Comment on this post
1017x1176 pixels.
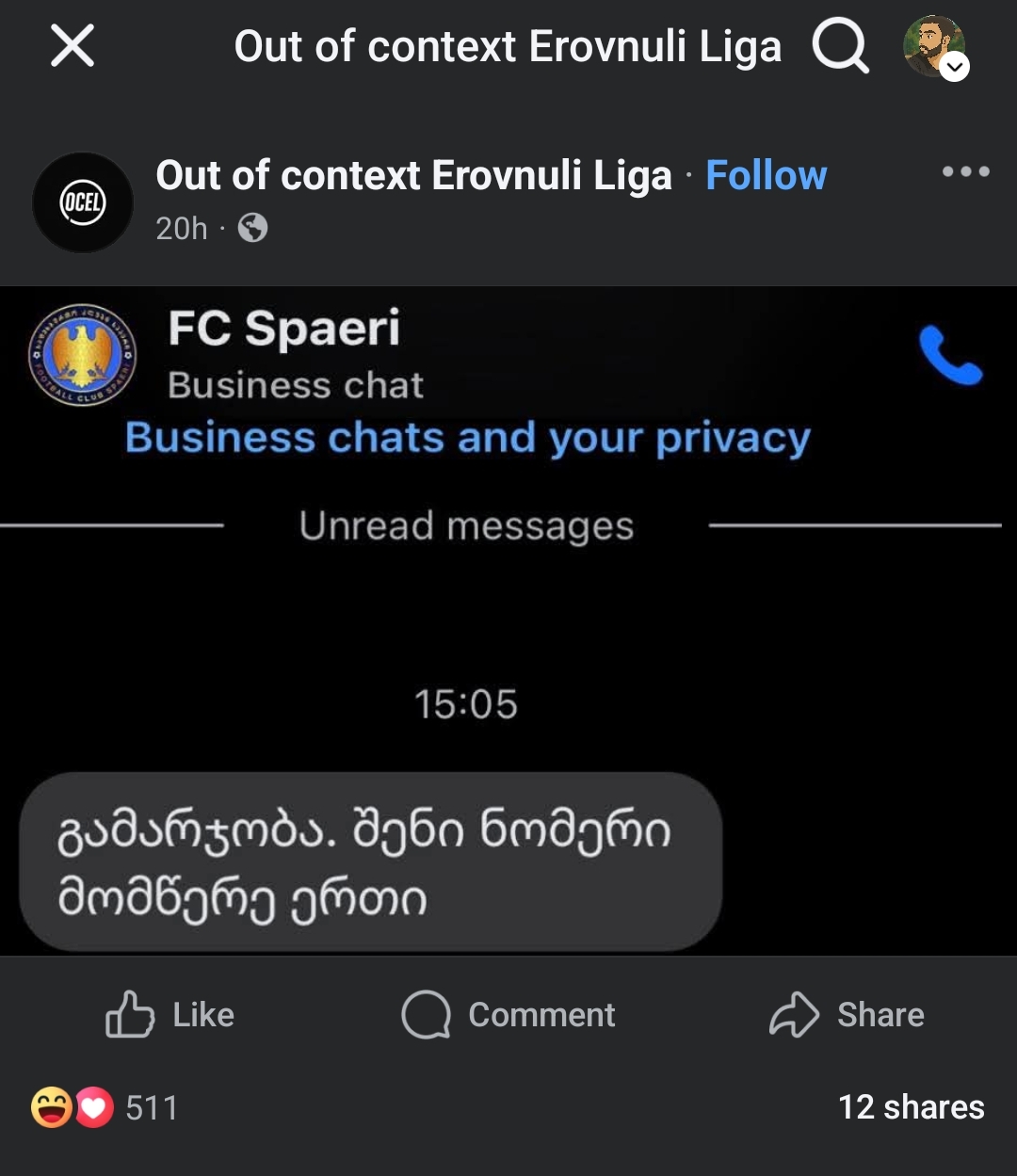pos(508,1015)
